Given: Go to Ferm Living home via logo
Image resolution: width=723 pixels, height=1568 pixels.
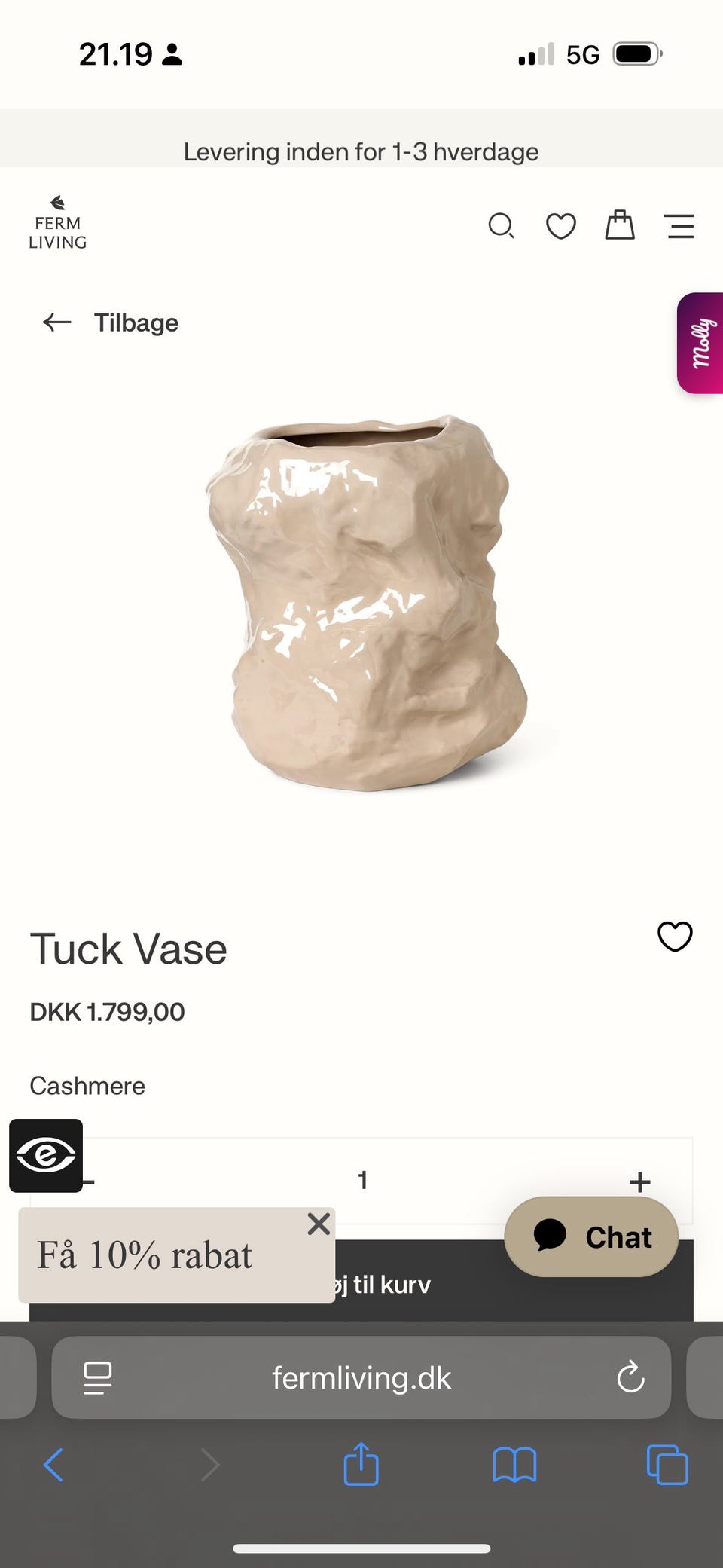Looking at the screenshot, I should coord(58,224).
